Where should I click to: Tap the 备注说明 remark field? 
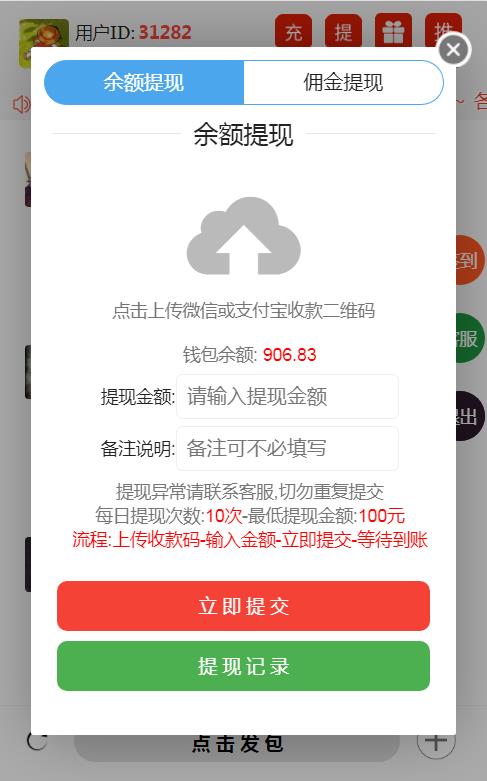point(287,448)
